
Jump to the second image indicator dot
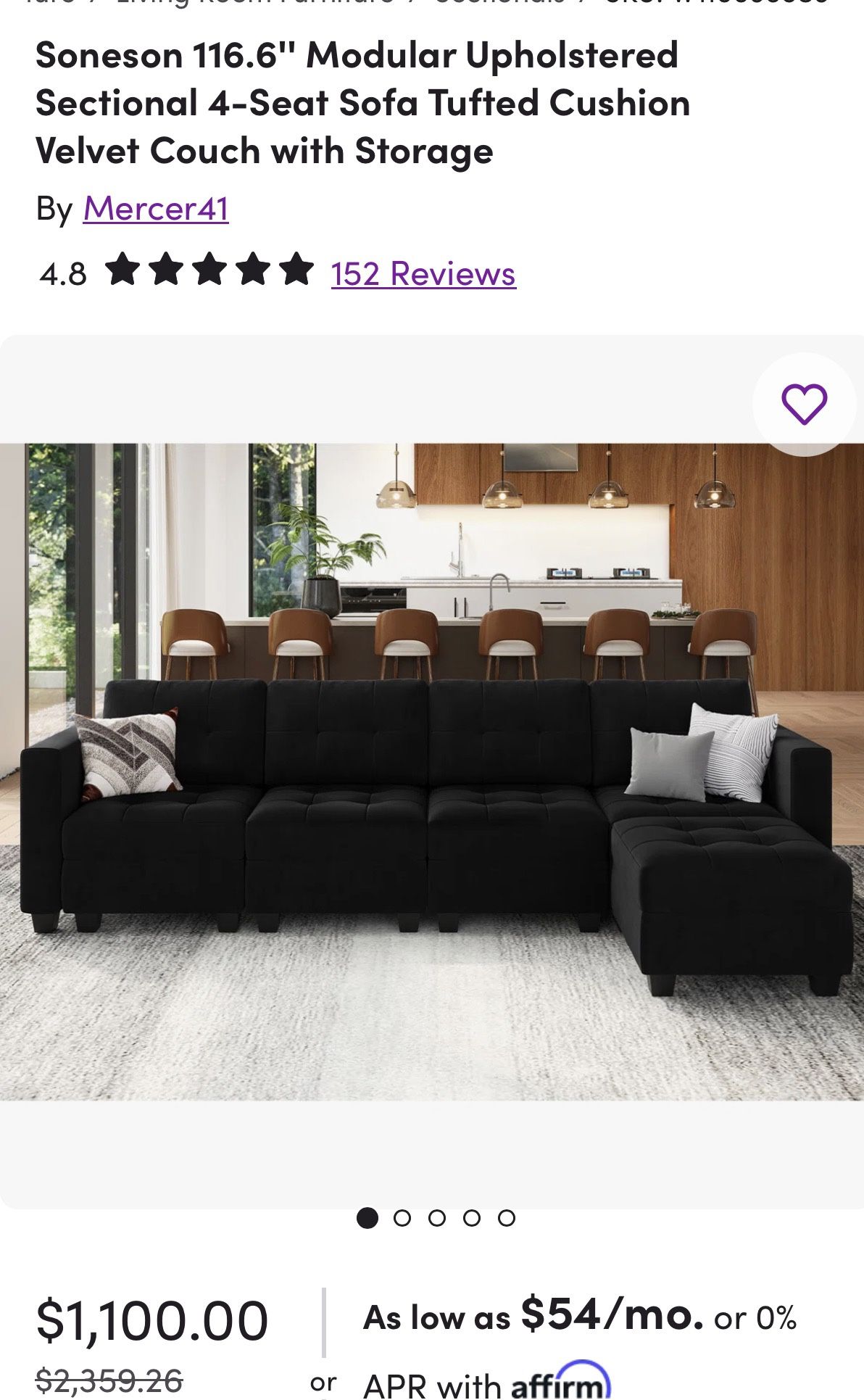(402, 1218)
